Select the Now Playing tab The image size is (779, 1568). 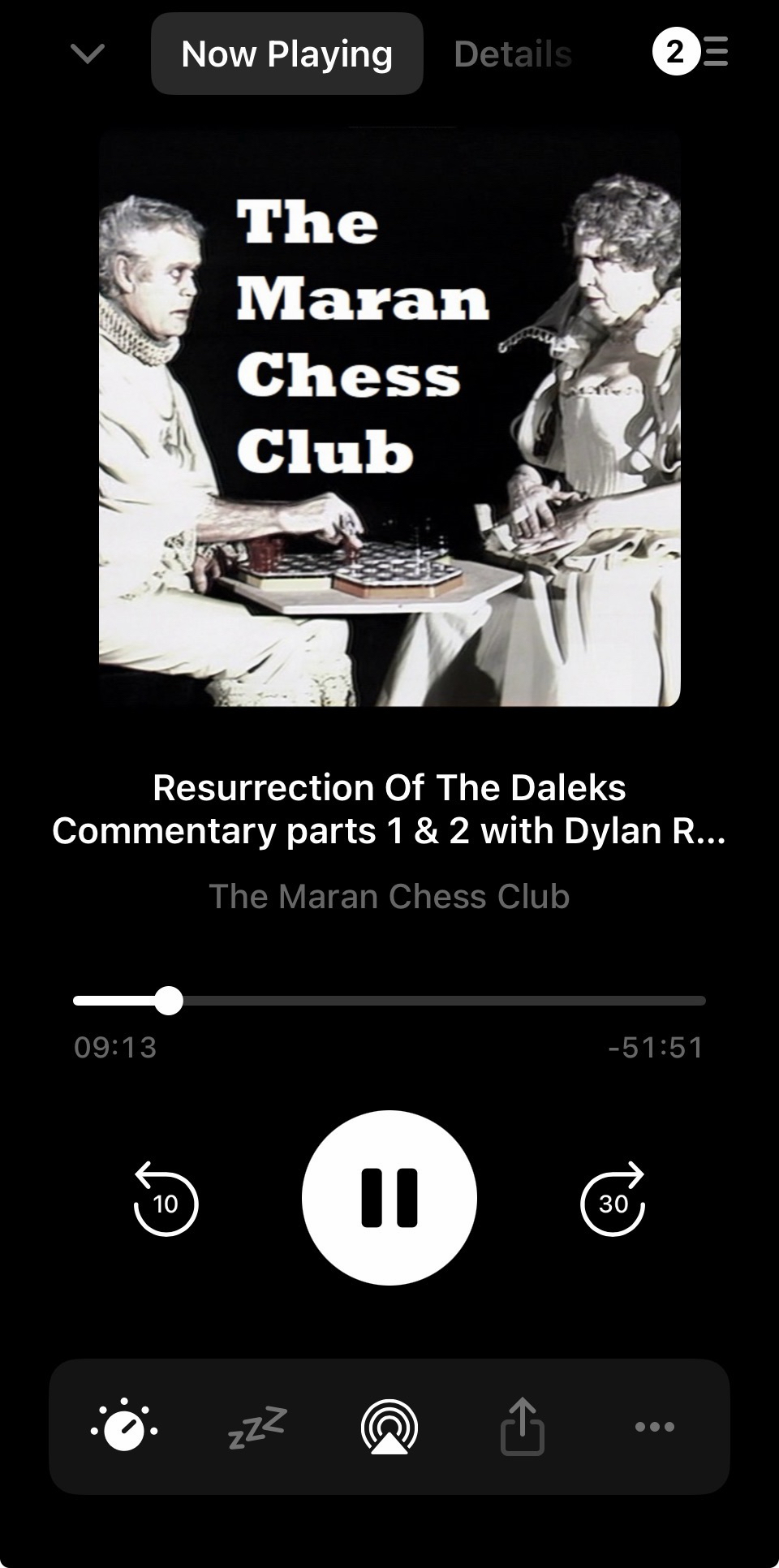pos(286,54)
